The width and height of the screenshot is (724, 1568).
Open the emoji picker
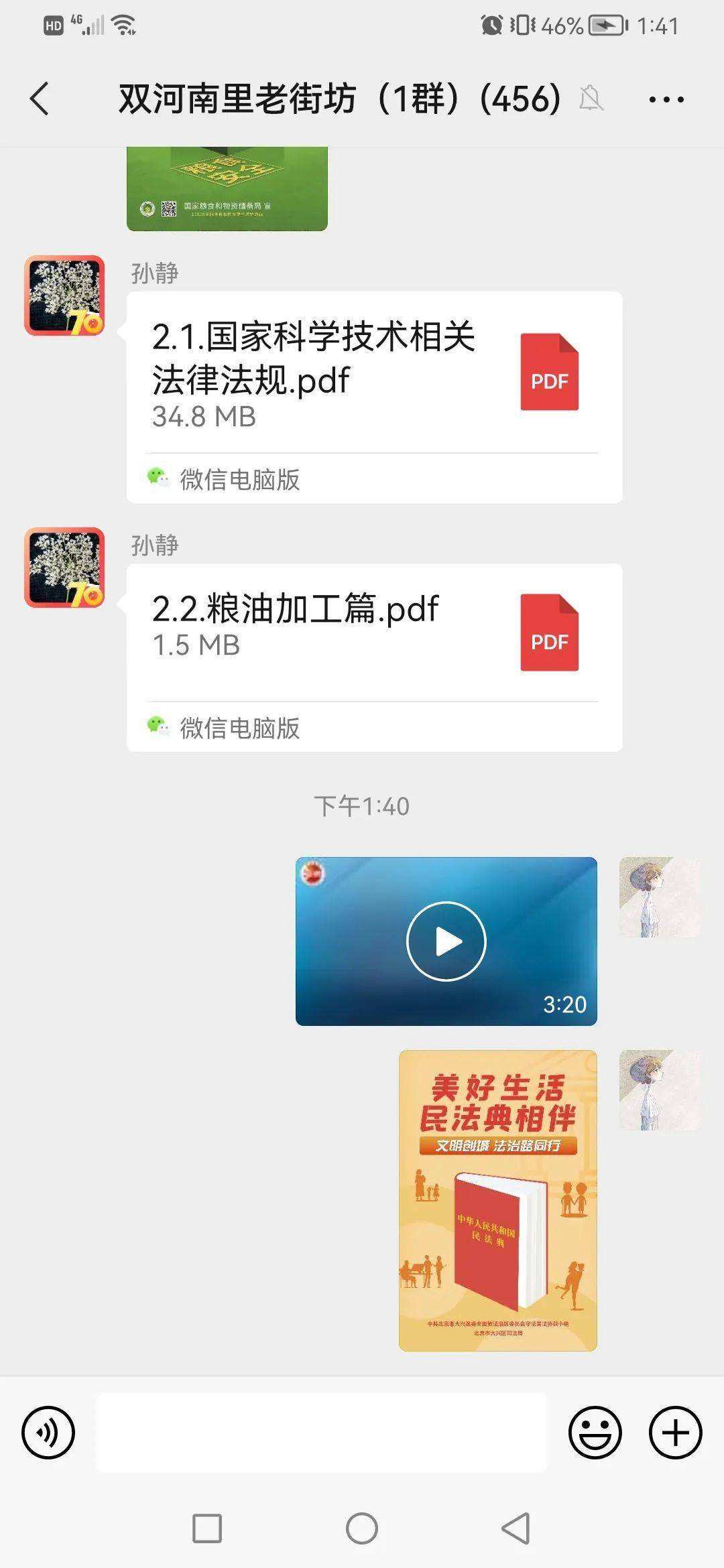(595, 1433)
